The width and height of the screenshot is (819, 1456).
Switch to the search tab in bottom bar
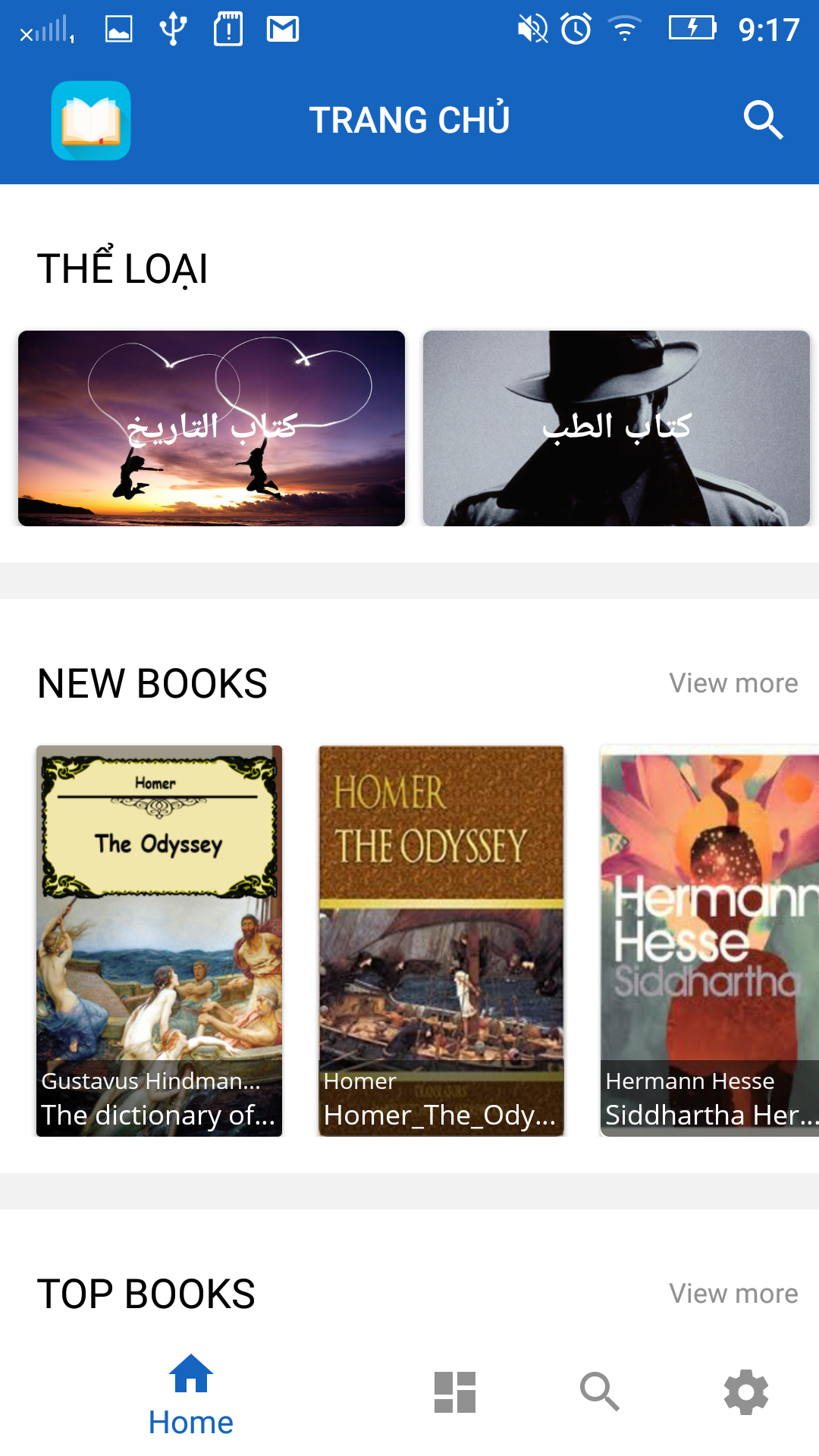pos(599,1392)
